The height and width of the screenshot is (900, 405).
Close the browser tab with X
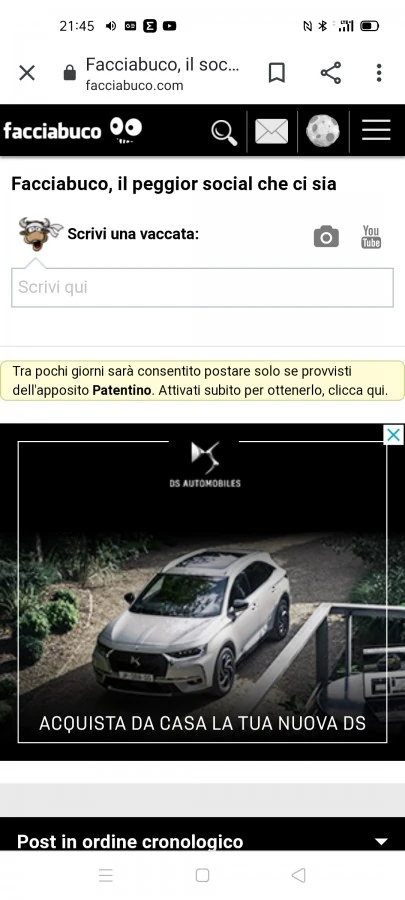click(27, 73)
